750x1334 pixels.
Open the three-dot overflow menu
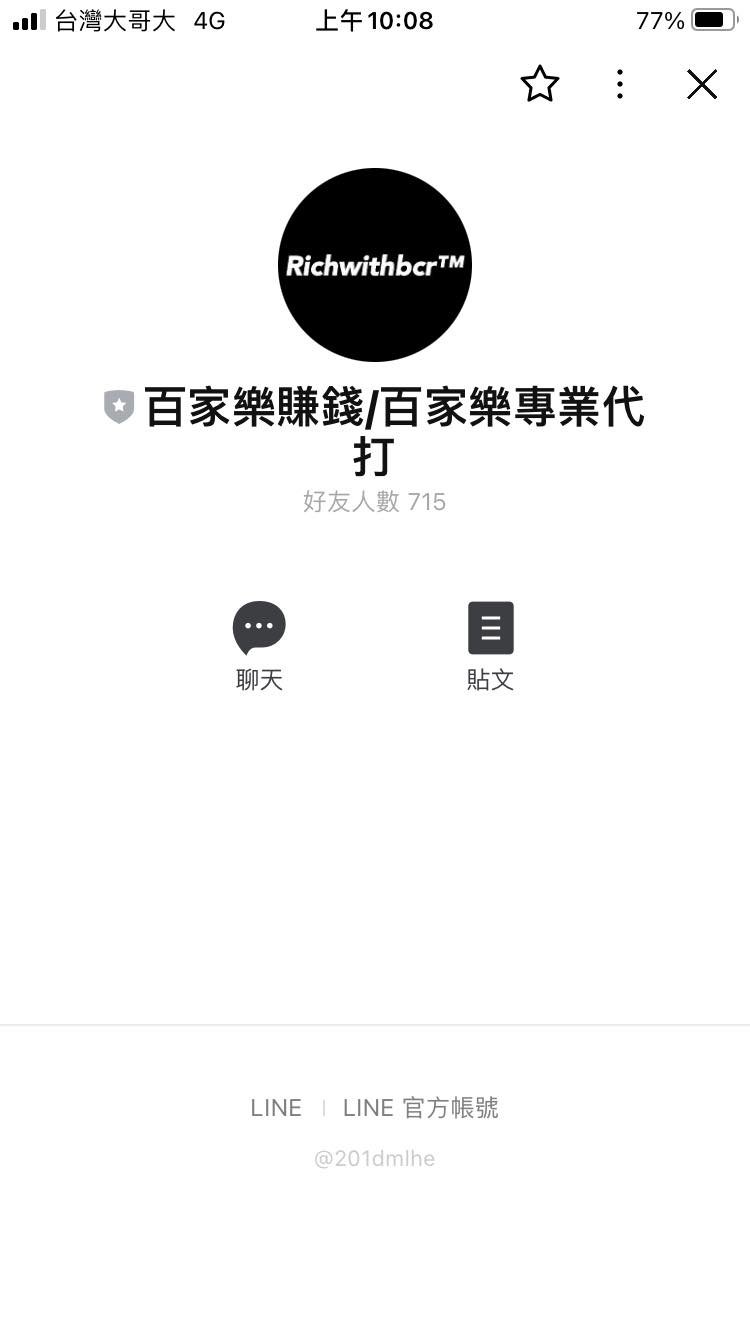[x=620, y=84]
